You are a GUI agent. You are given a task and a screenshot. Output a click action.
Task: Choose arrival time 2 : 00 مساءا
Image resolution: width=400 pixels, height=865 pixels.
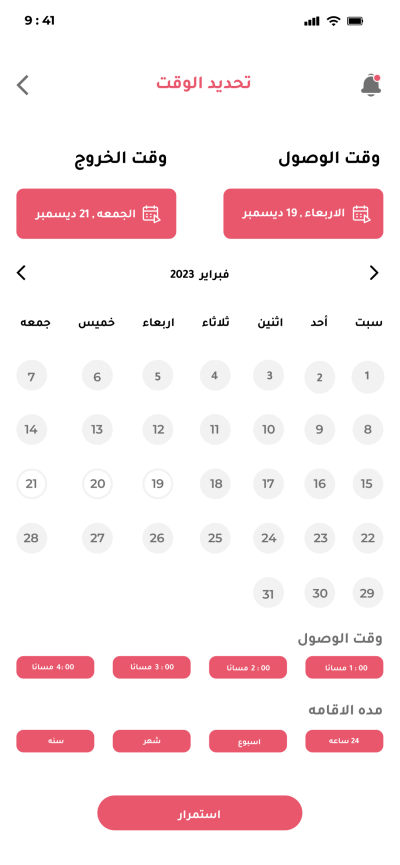coord(248,668)
